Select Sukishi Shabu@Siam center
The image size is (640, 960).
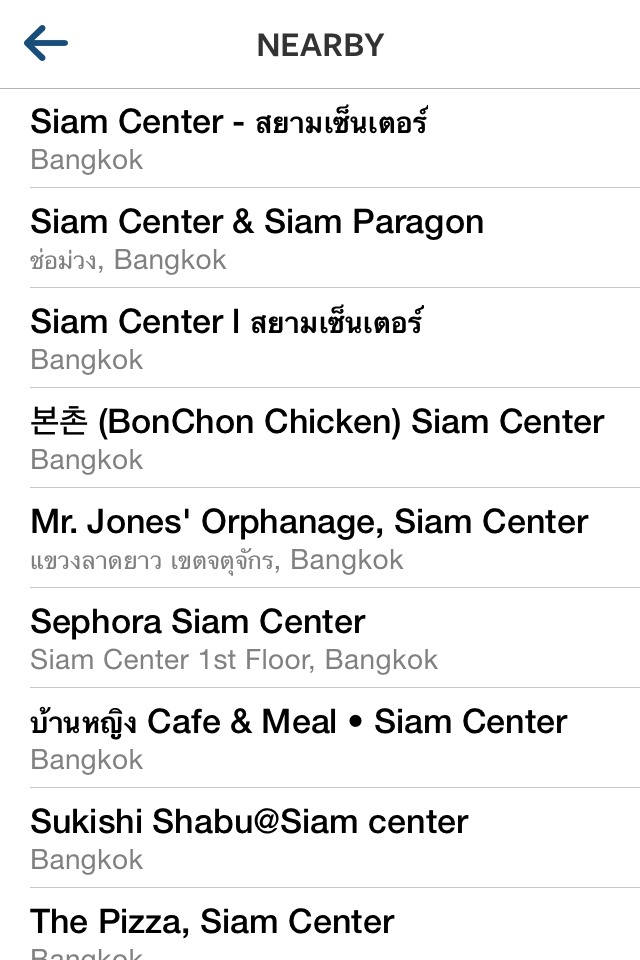pos(250,838)
